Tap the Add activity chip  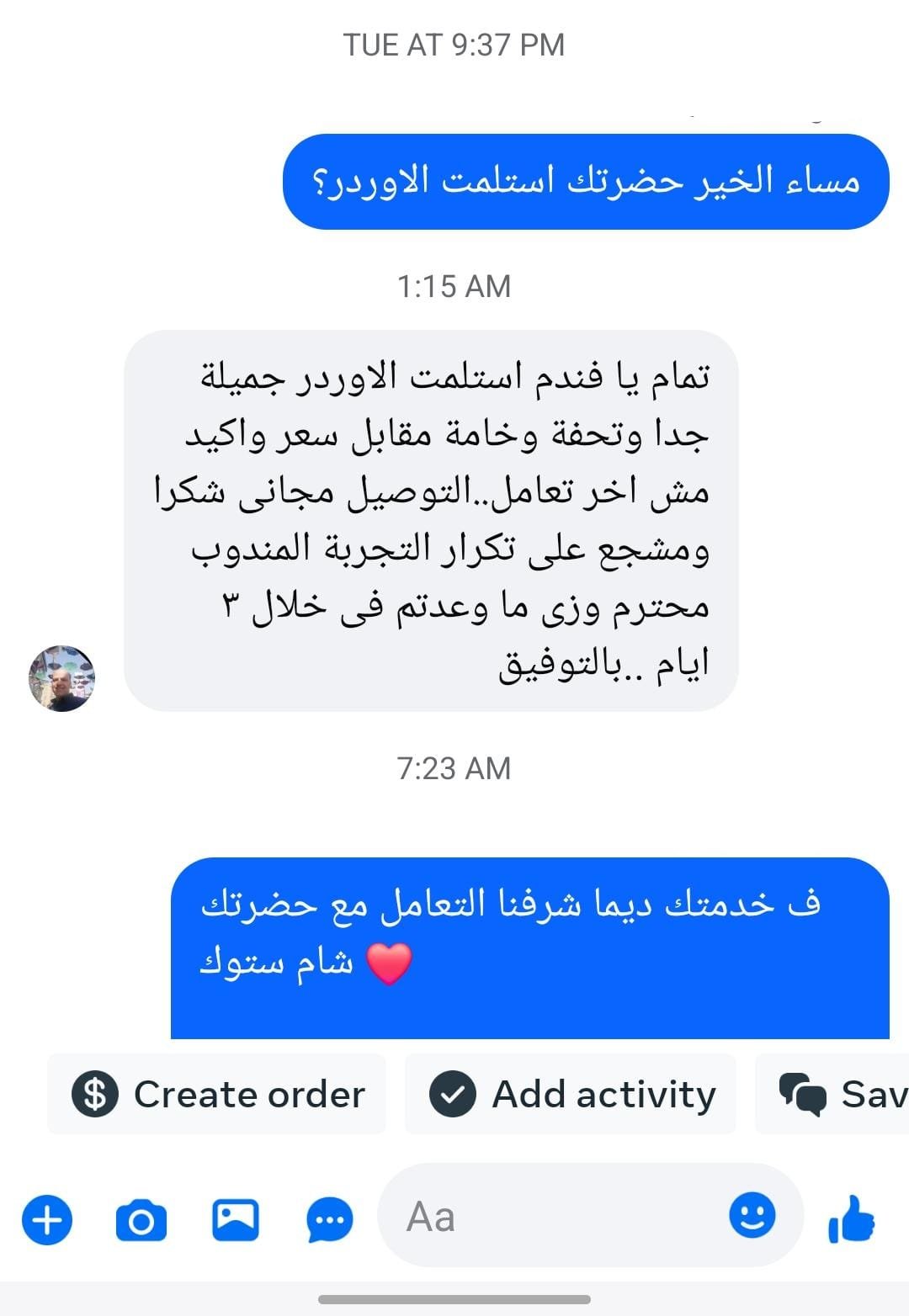(571, 1094)
